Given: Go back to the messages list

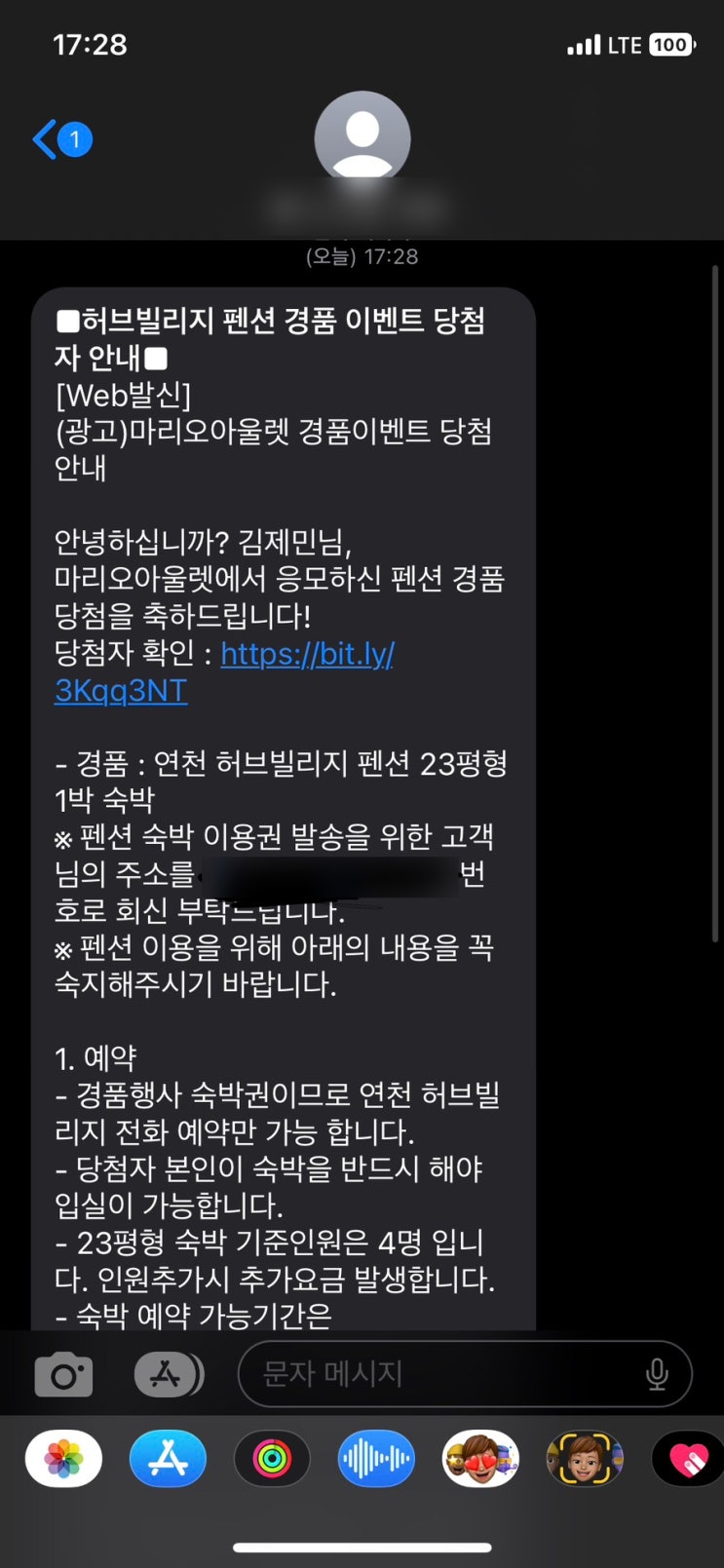Looking at the screenshot, I should tap(62, 139).
